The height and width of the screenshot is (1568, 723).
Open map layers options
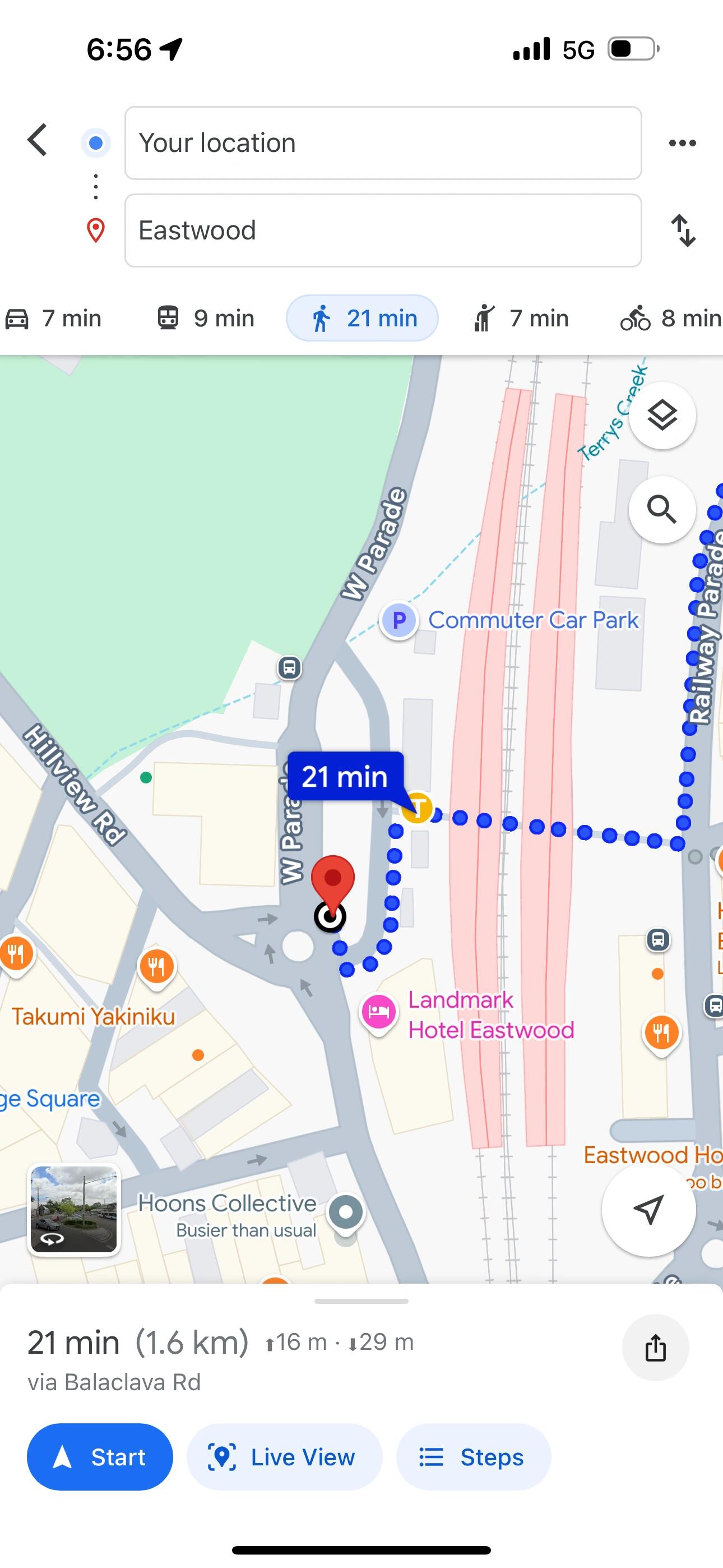[x=661, y=416]
